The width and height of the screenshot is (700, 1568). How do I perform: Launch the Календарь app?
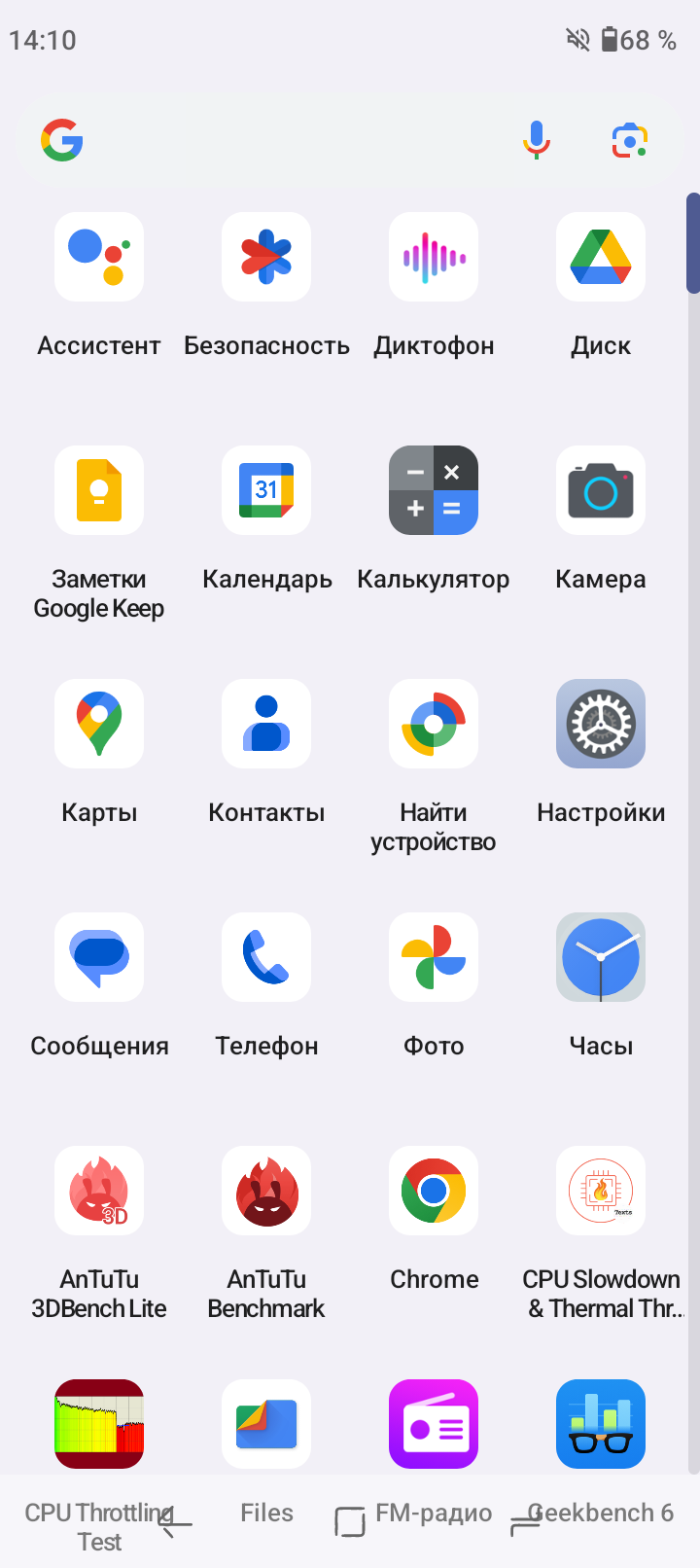(x=266, y=490)
